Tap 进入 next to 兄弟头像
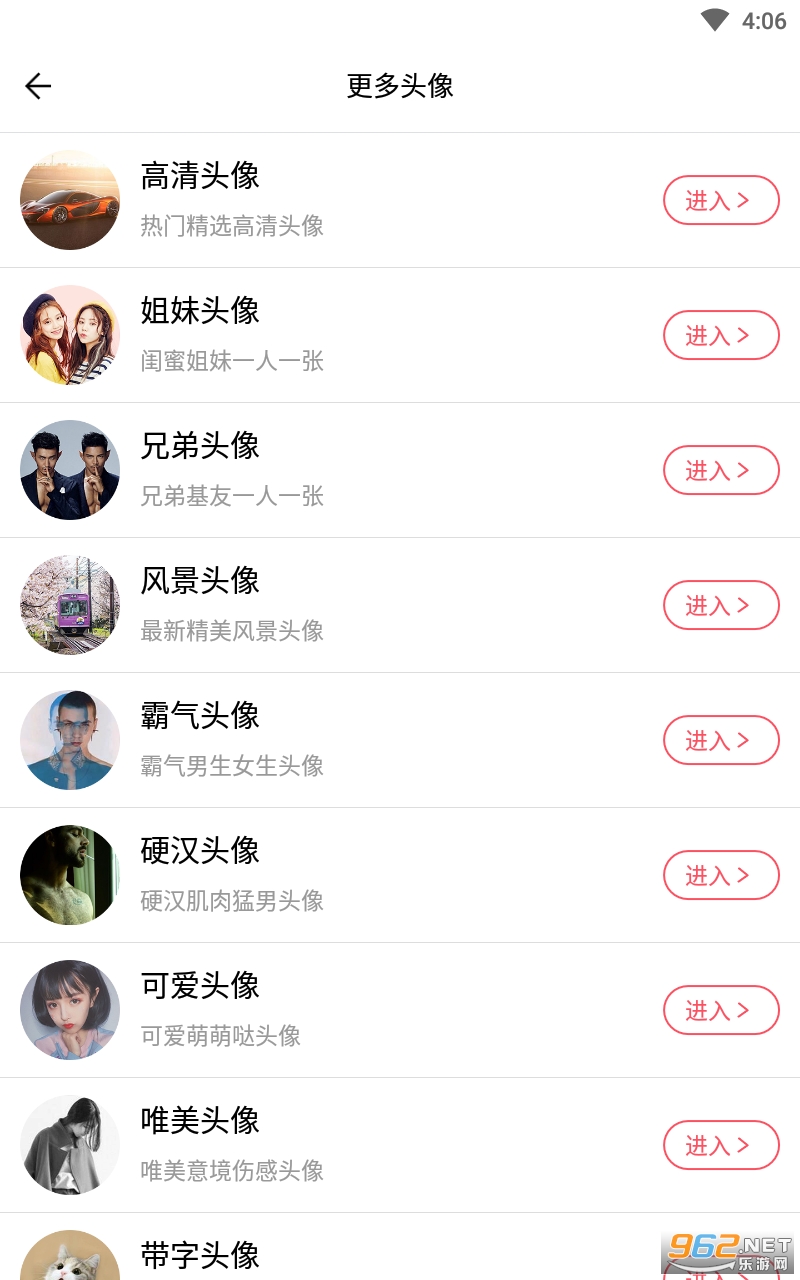The height and width of the screenshot is (1280, 800). click(720, 470)
